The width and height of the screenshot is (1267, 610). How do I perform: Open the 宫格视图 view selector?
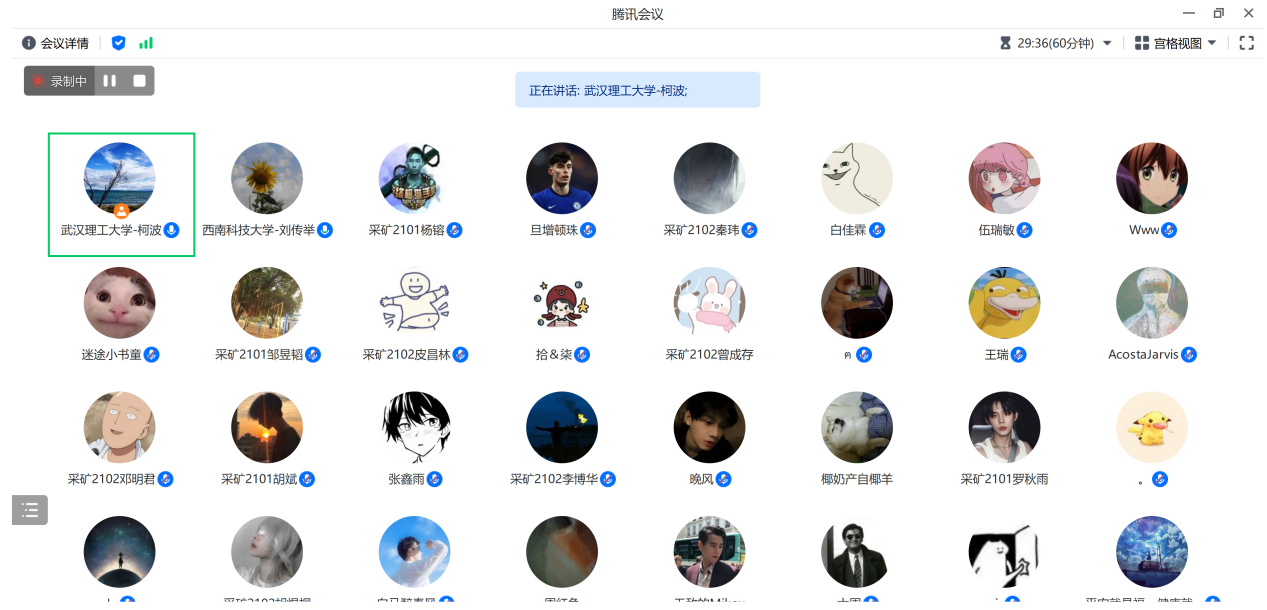point(1176,43)
